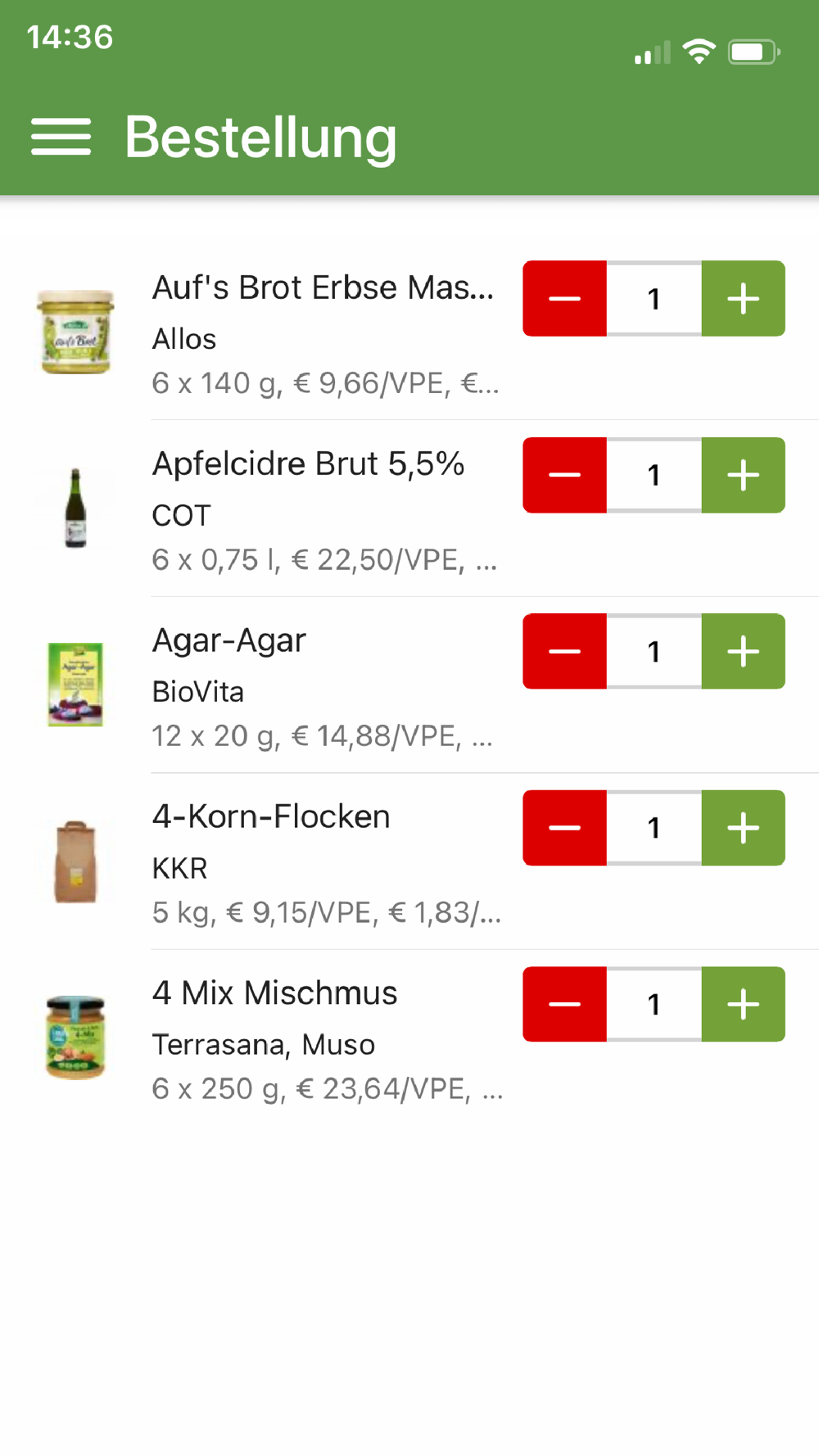Open the hamburger navigation menu
This screenshot has width=819, height=1456.
[x=61, y=137]
